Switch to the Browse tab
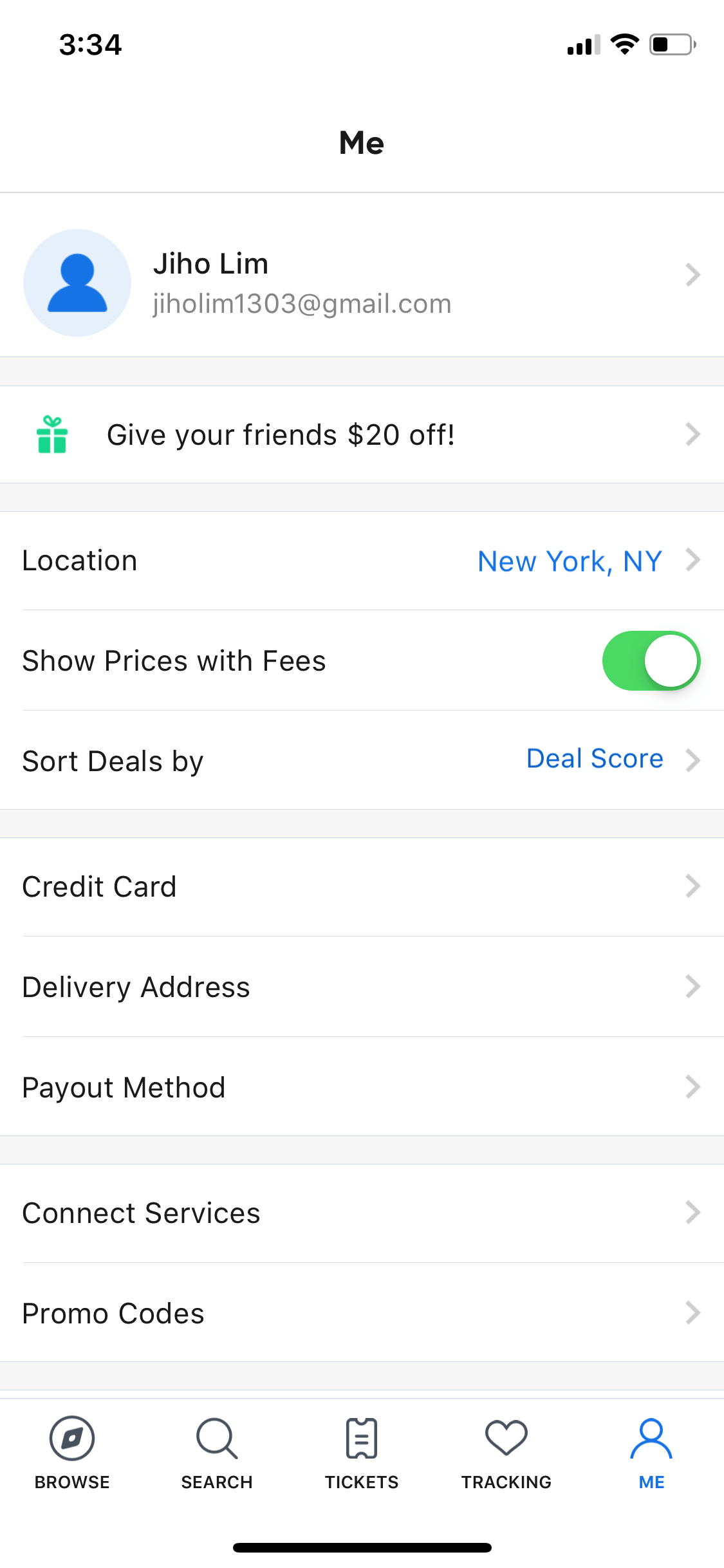Viewport: 724px width, 1568px height. (72, 1453)
